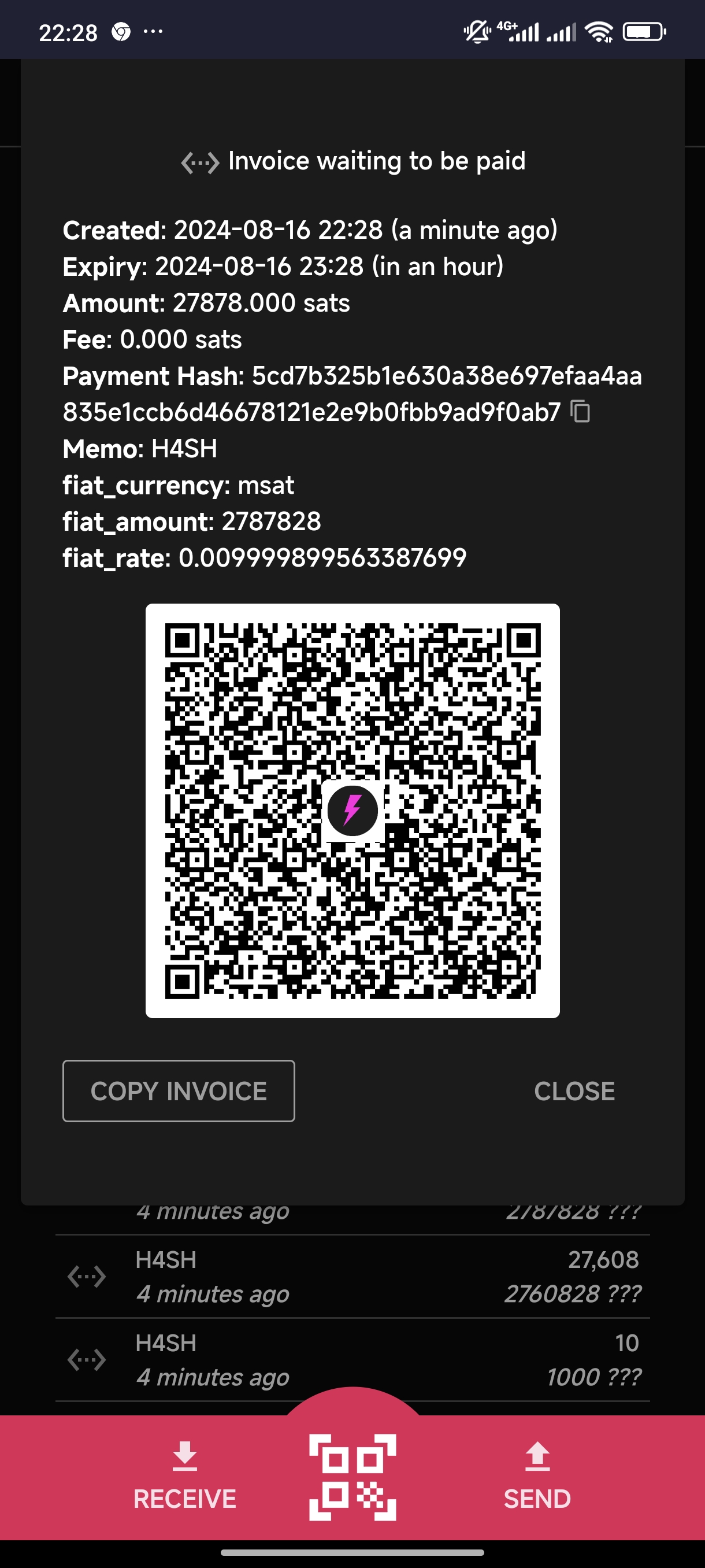Tap the Copy Invoice button
Screen dimensions: 705x1568
[x=178, y=1091]
